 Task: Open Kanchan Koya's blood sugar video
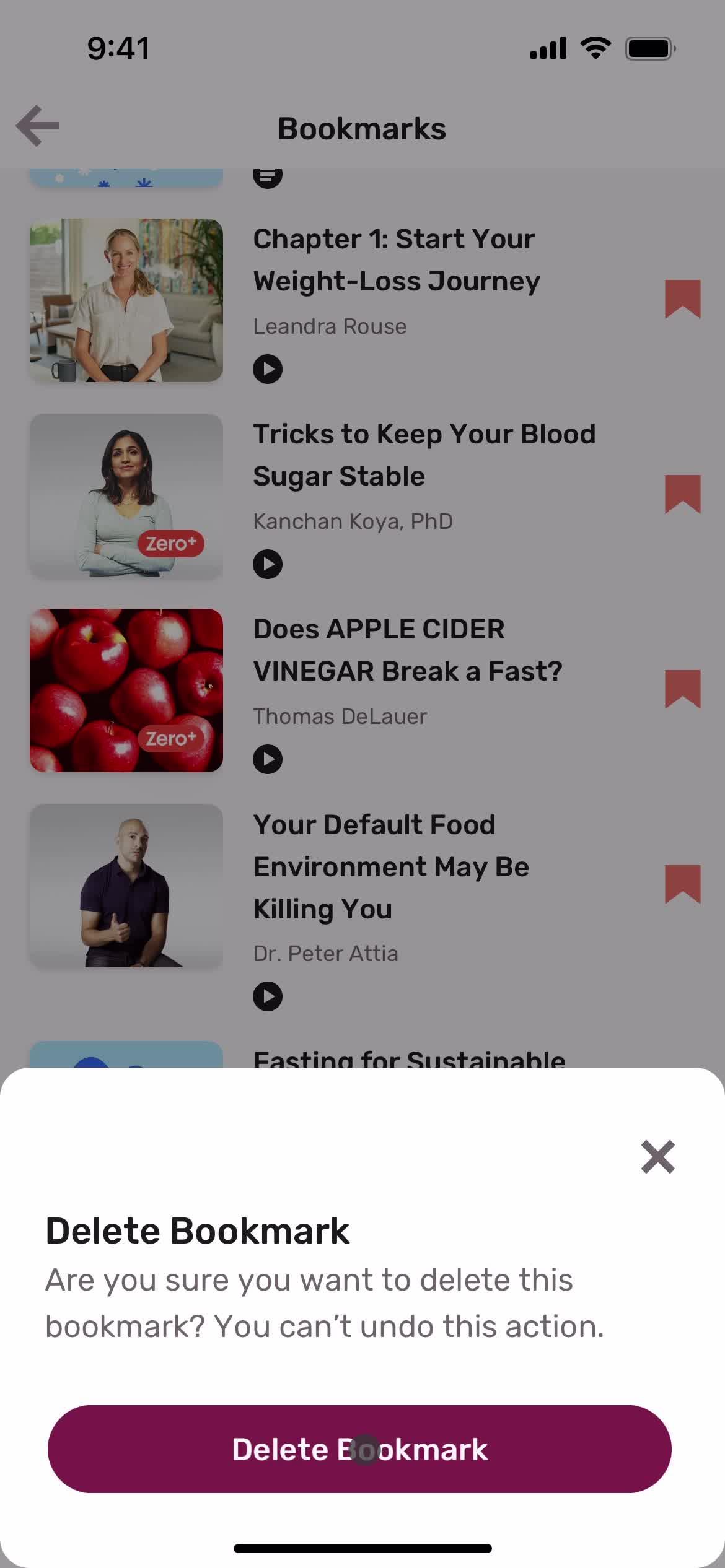point(126,495)
